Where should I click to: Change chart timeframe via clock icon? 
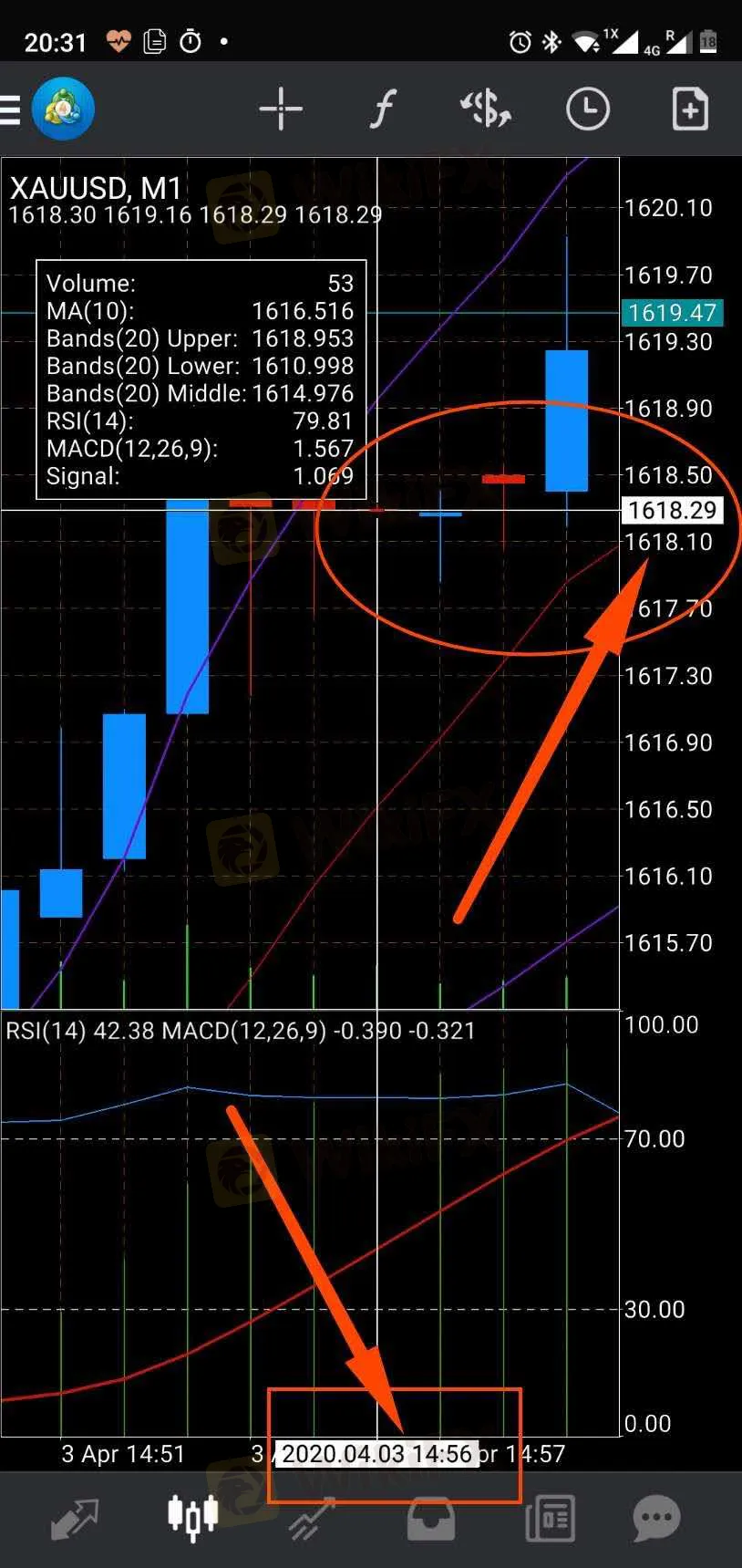587,109
